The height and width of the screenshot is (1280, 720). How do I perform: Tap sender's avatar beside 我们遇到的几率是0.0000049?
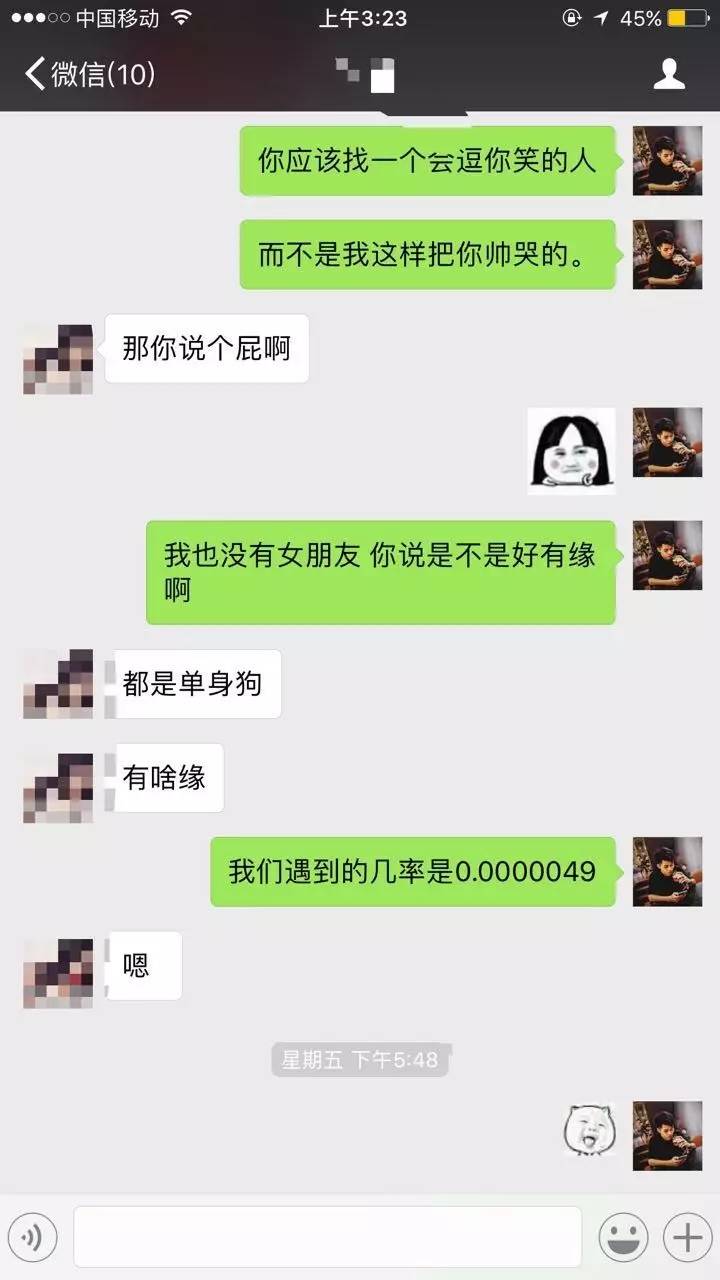pos(667,872)
